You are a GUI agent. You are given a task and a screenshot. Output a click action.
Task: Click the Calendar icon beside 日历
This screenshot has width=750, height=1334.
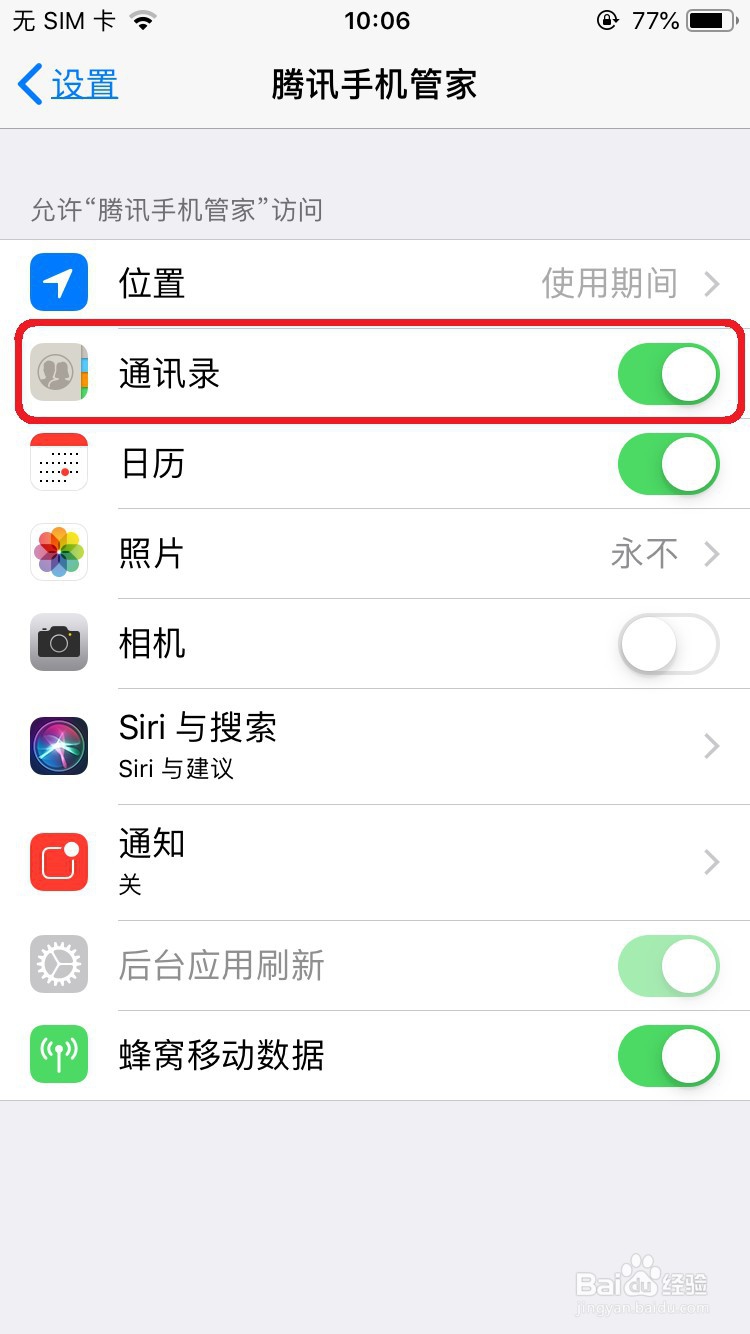tap(57, 463)
